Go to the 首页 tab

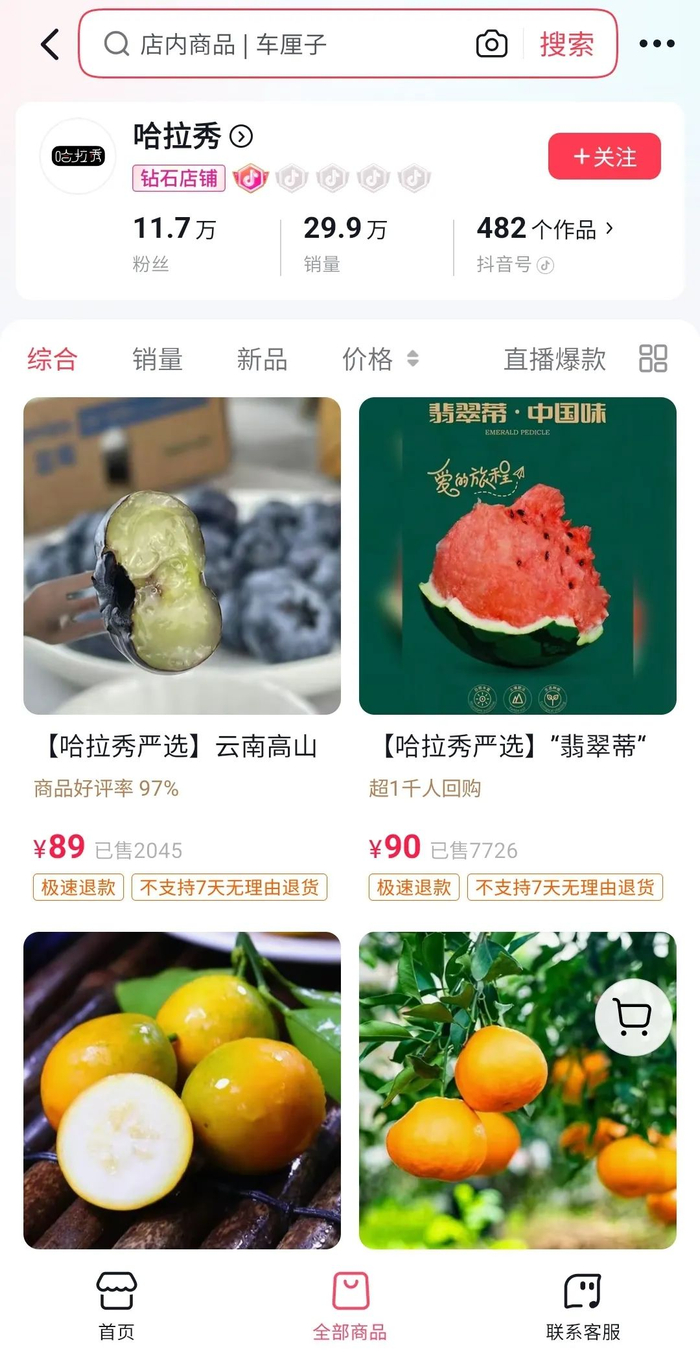[x=116, y=1306]
